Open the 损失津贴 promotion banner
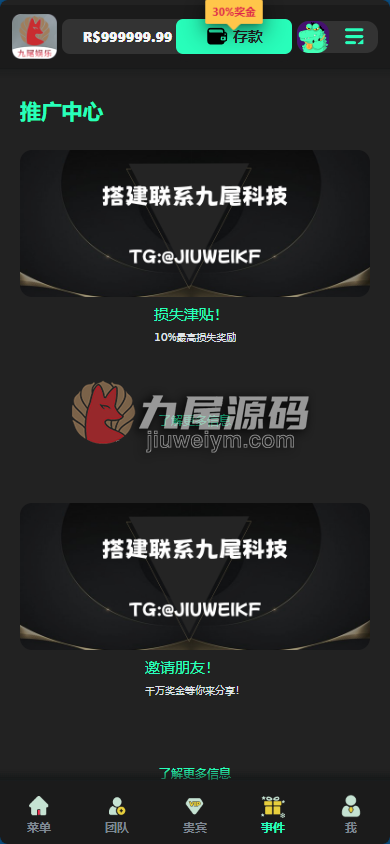Screen dimensions: 390x844 [x=195, y=223]
